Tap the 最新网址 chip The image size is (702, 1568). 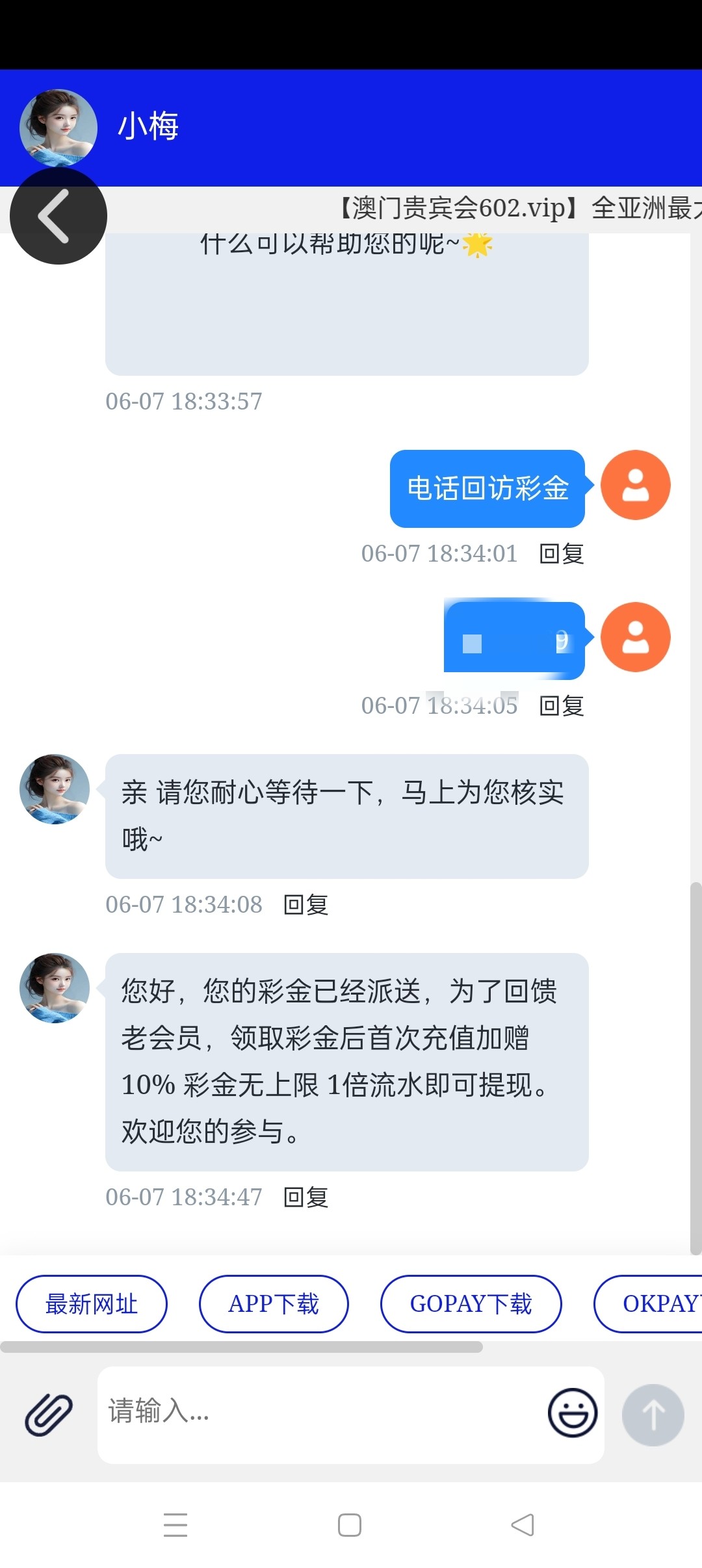(x=92, y=1304)
